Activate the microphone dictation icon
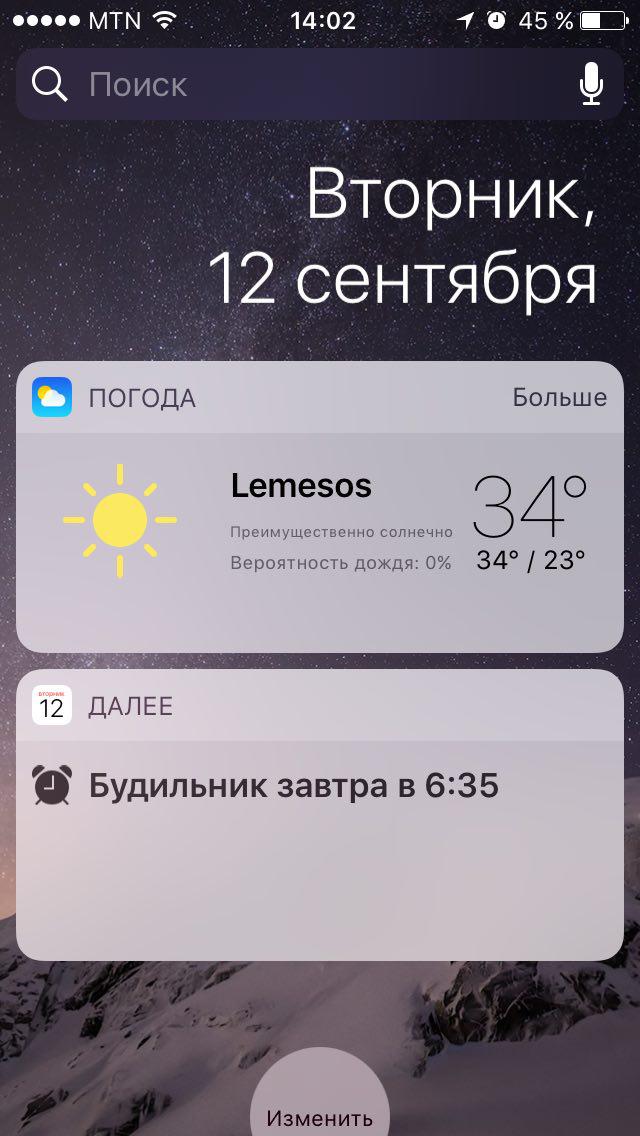640x1136 pixels. click(591, 84)
